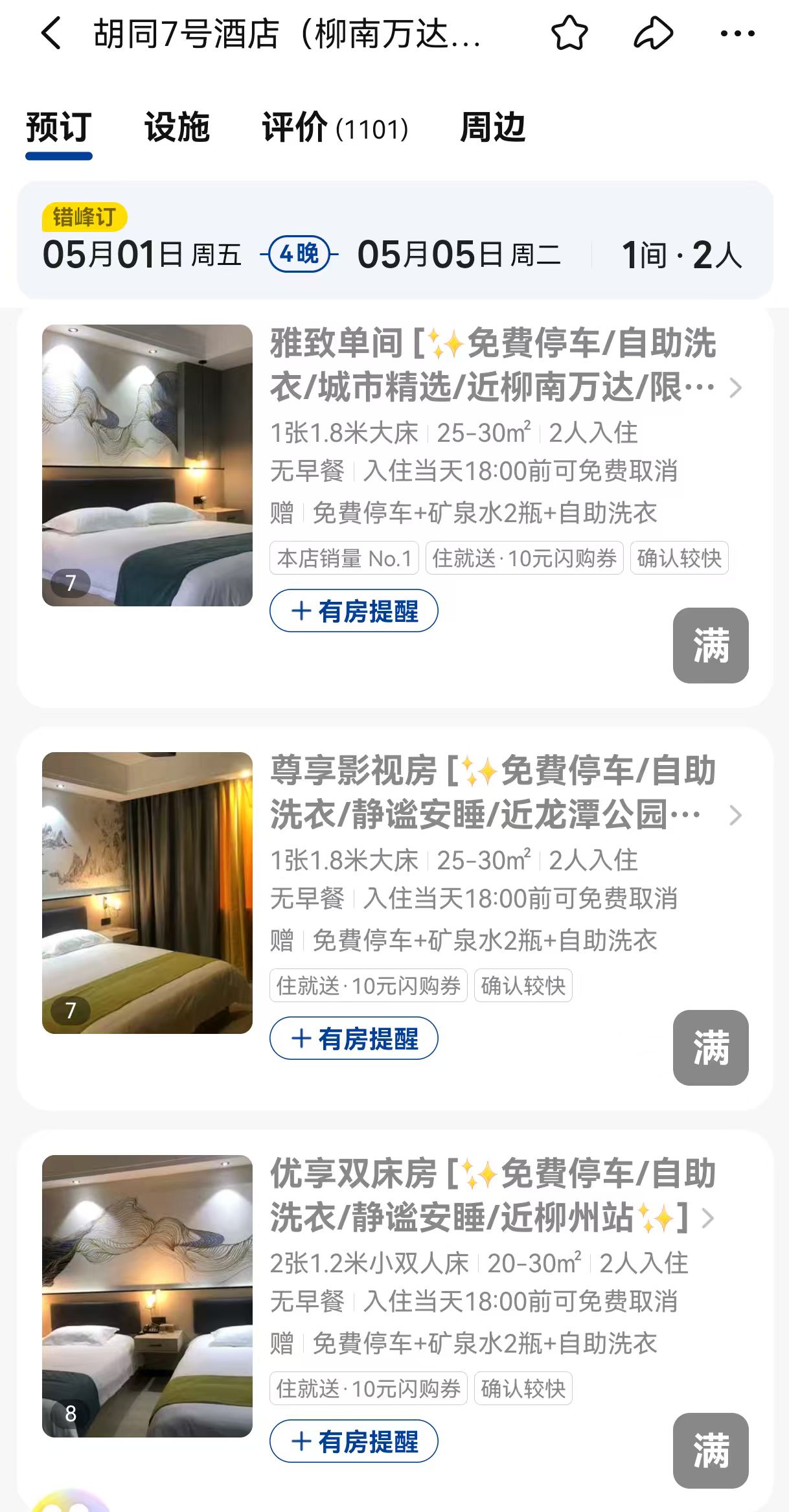Edit the 1间 · 2人 room and guest count
Image resolution: width=789 pixels, height=1512 pixels.
point(681,254)
